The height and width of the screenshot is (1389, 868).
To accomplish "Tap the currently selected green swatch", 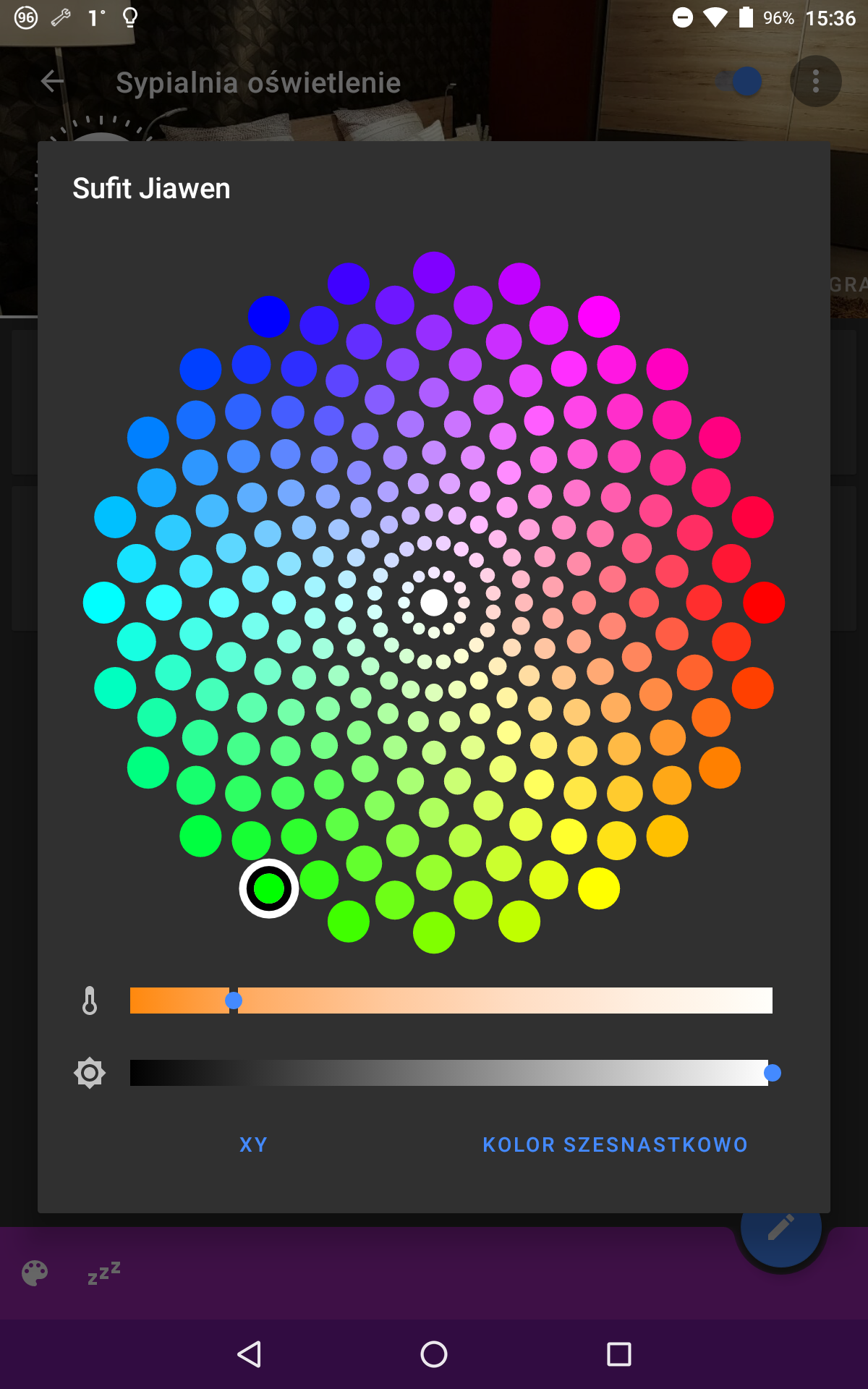I will pos(269,888).
